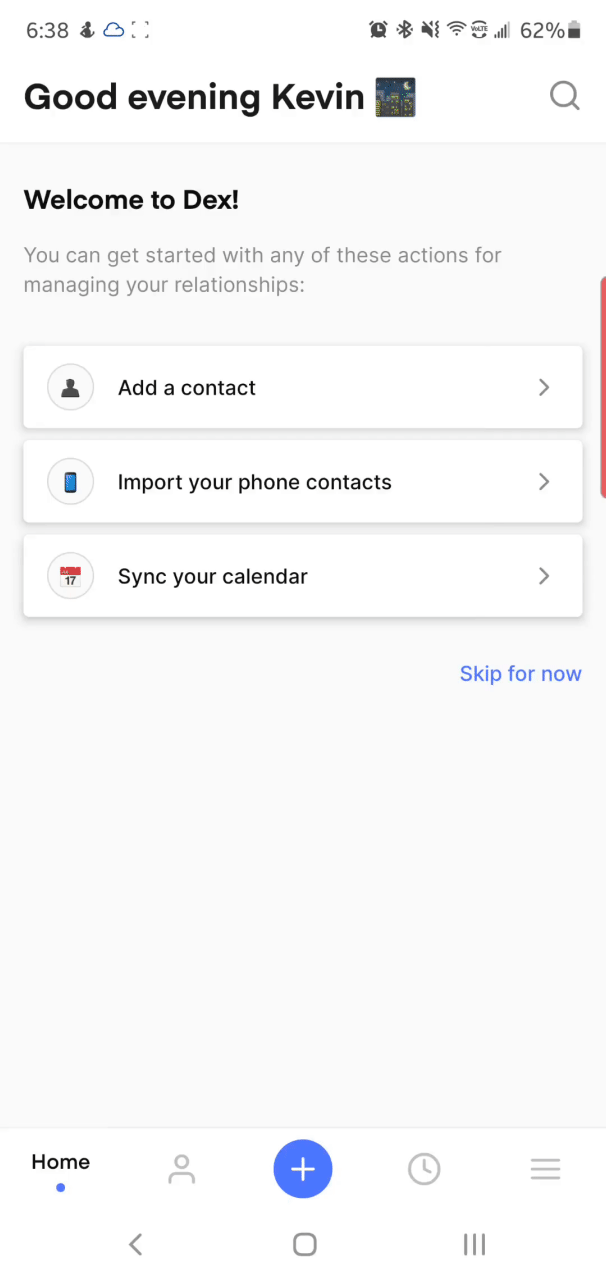This screenshot has height=1280, width=606.
Task: Open the contacts person tab
Action: [182, 1168]
